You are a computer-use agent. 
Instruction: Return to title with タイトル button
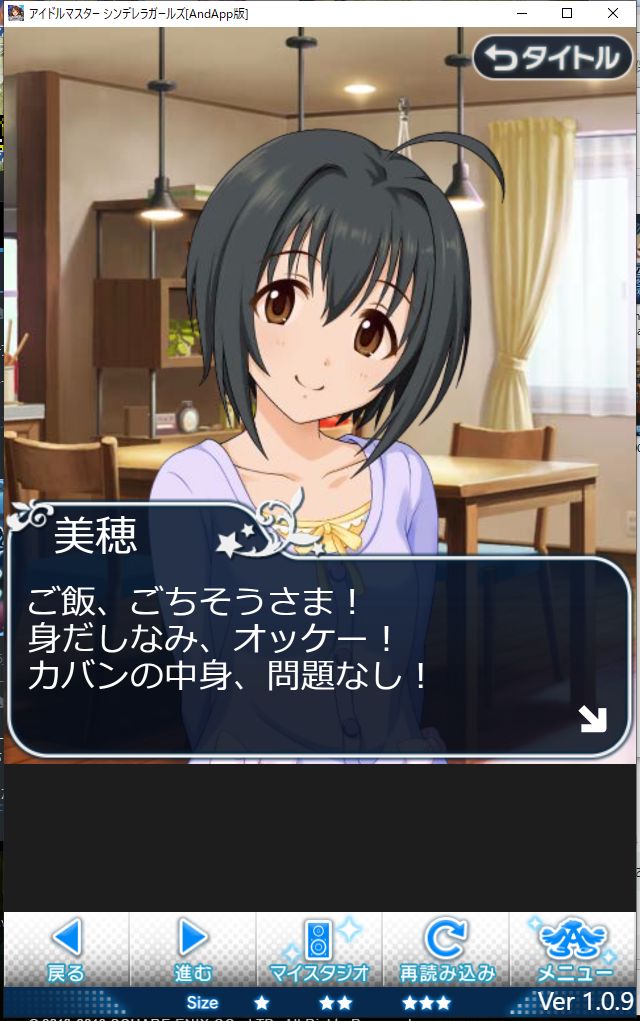click(x=552, y=59)
